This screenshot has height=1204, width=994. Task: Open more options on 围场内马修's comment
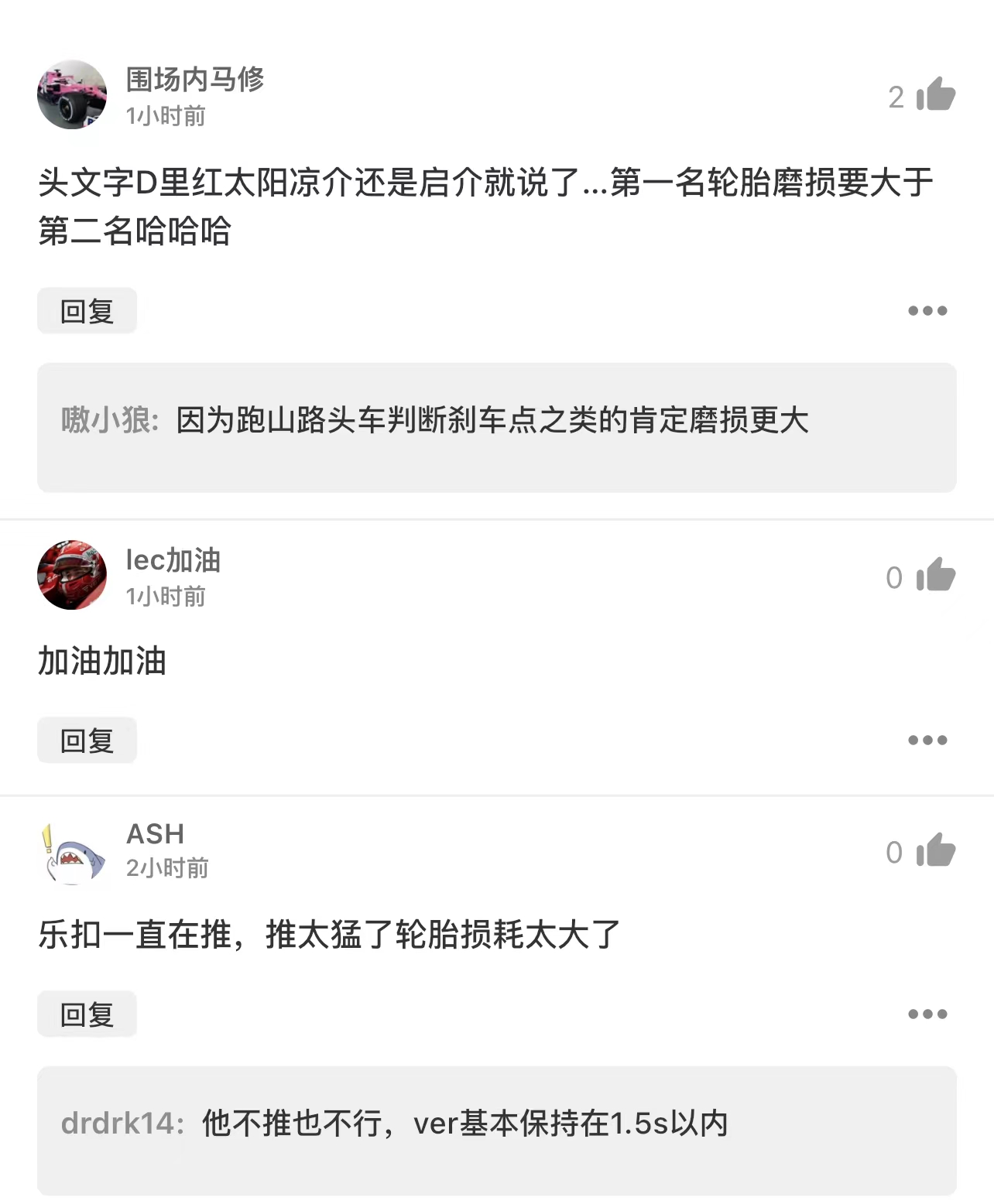927,311
